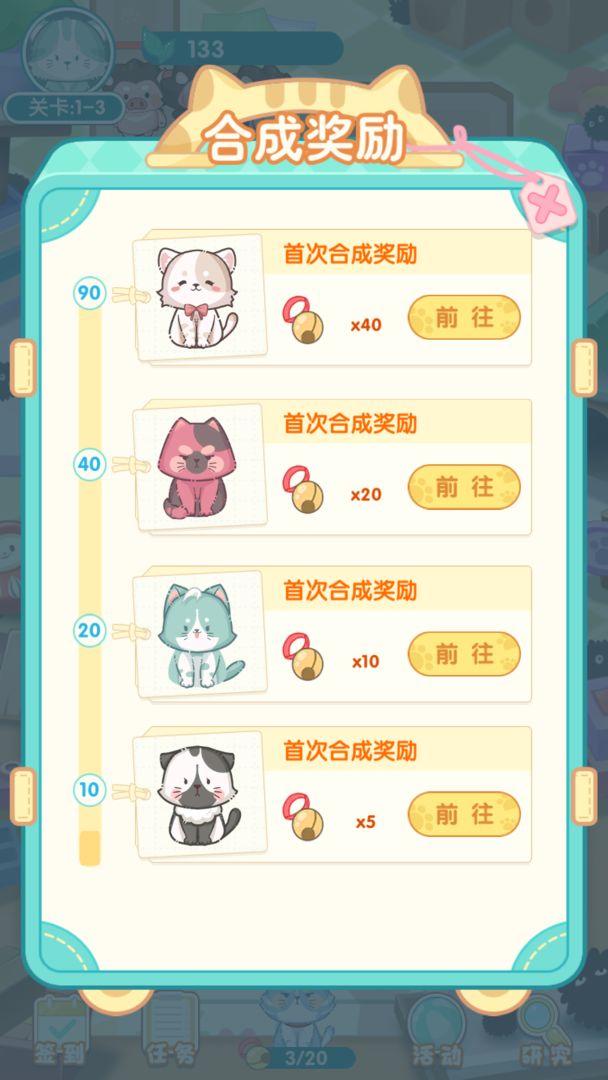
Task: Tap 前往 for the x10 reward
Action: tap(464, 654)
